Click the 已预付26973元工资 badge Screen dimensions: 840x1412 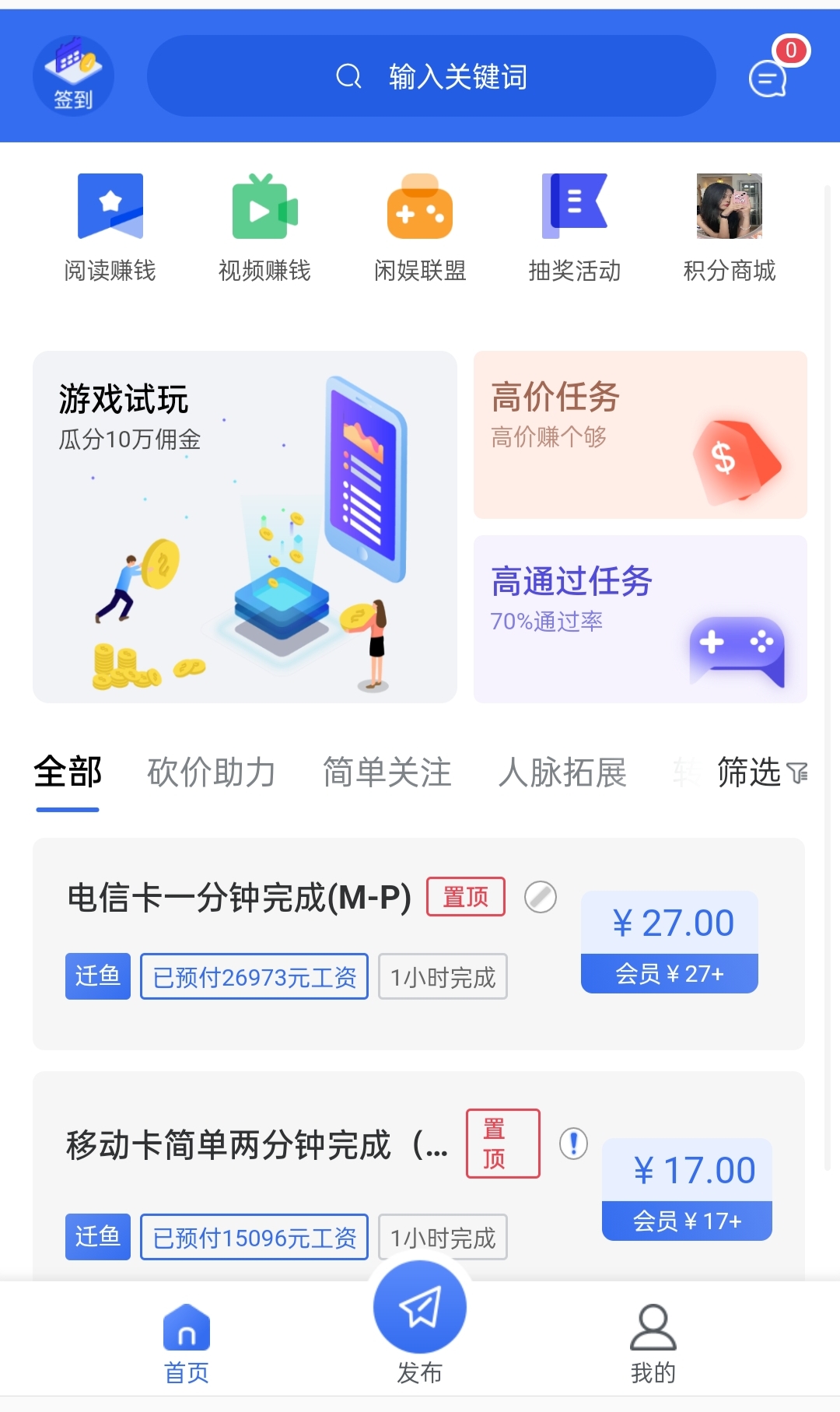click(x=254, y=977)
